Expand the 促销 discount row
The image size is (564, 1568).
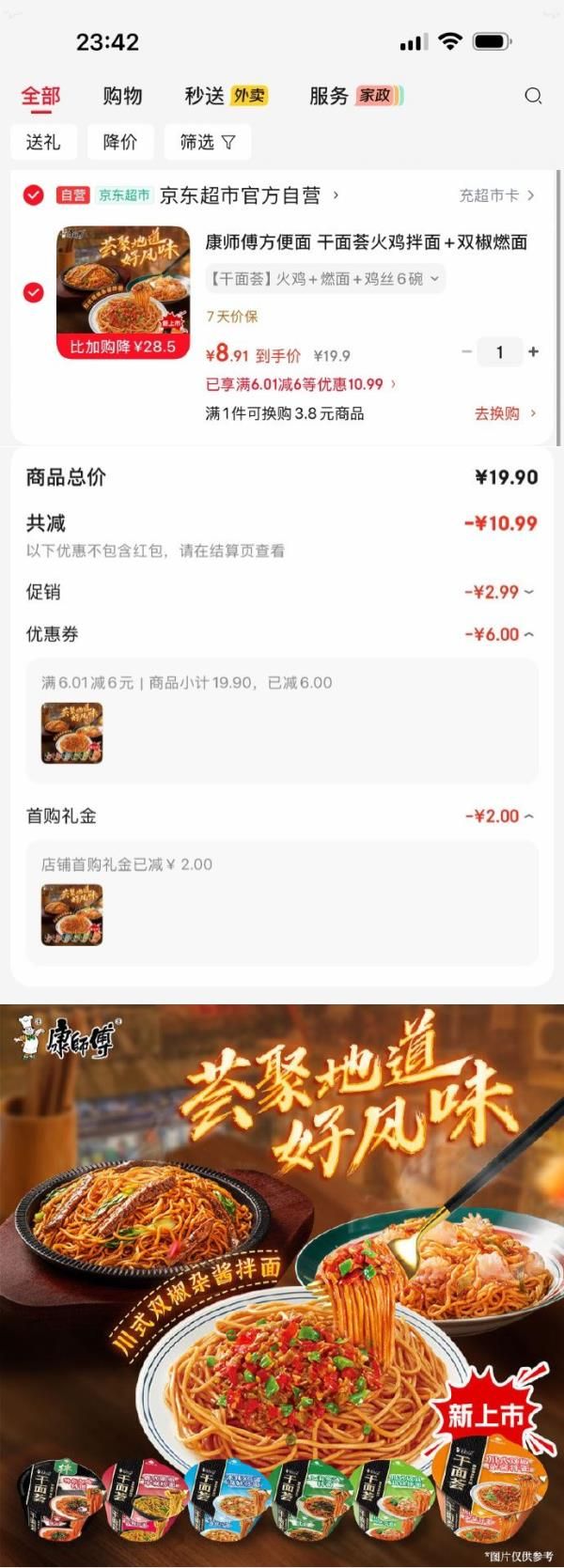point(499,592)
